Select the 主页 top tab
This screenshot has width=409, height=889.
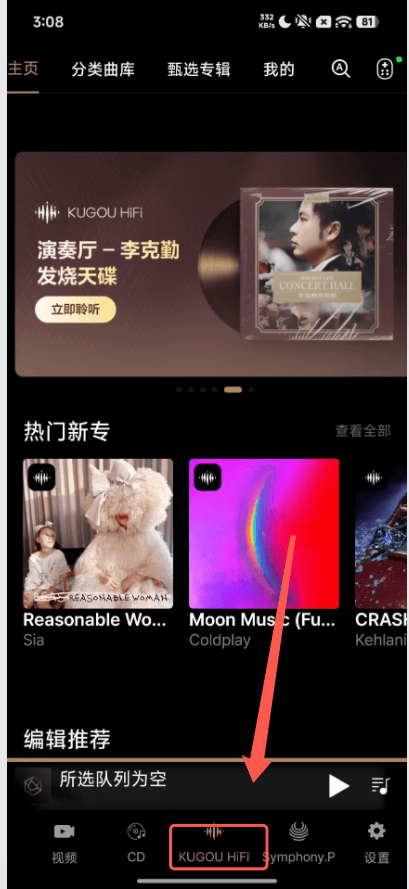click(23, 69)
